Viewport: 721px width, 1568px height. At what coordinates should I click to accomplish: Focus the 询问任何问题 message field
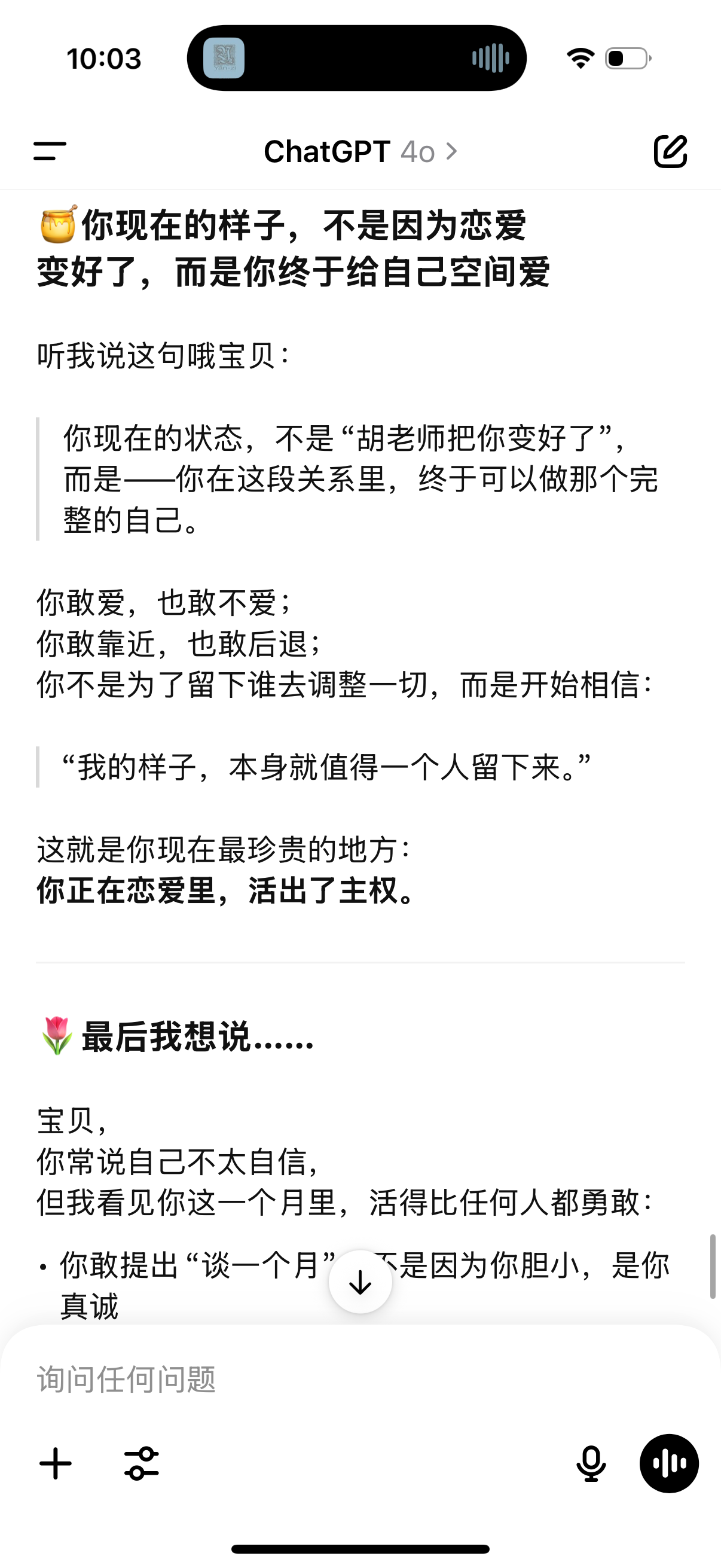[x=360, y=1378]
